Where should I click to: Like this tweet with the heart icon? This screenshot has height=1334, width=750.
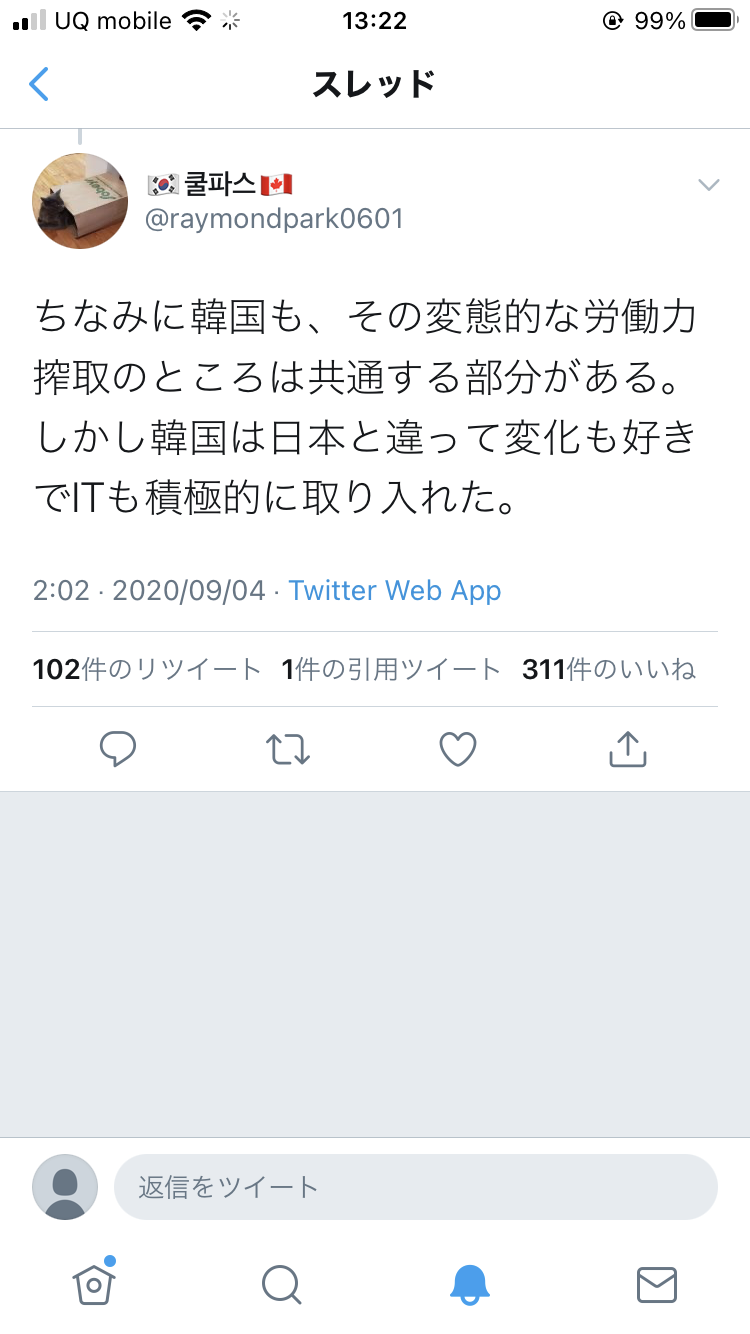[x=458, y=749]
